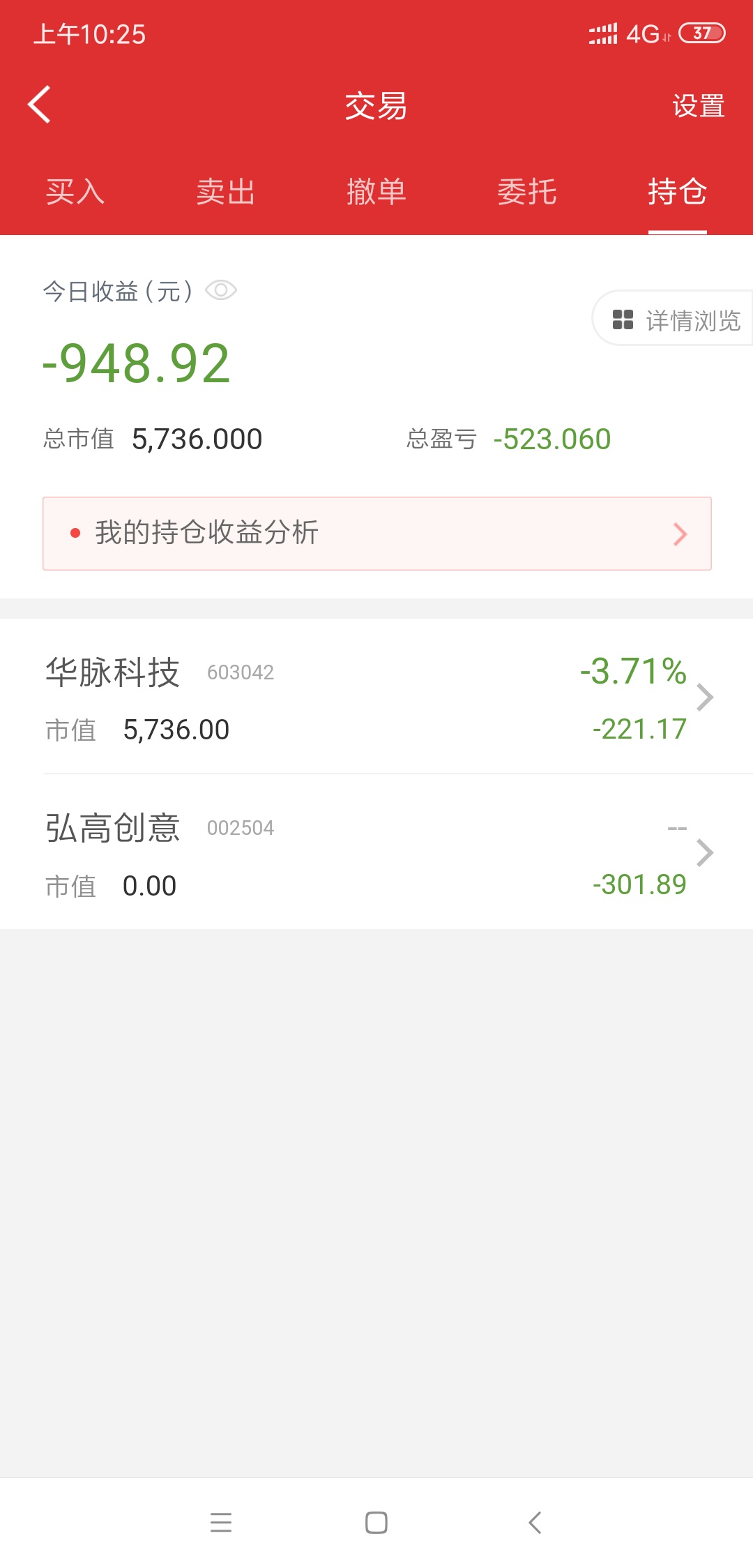Switch to the 卖出 tab
This screenshot has width=753, height=1568.
tap(226, 192)
